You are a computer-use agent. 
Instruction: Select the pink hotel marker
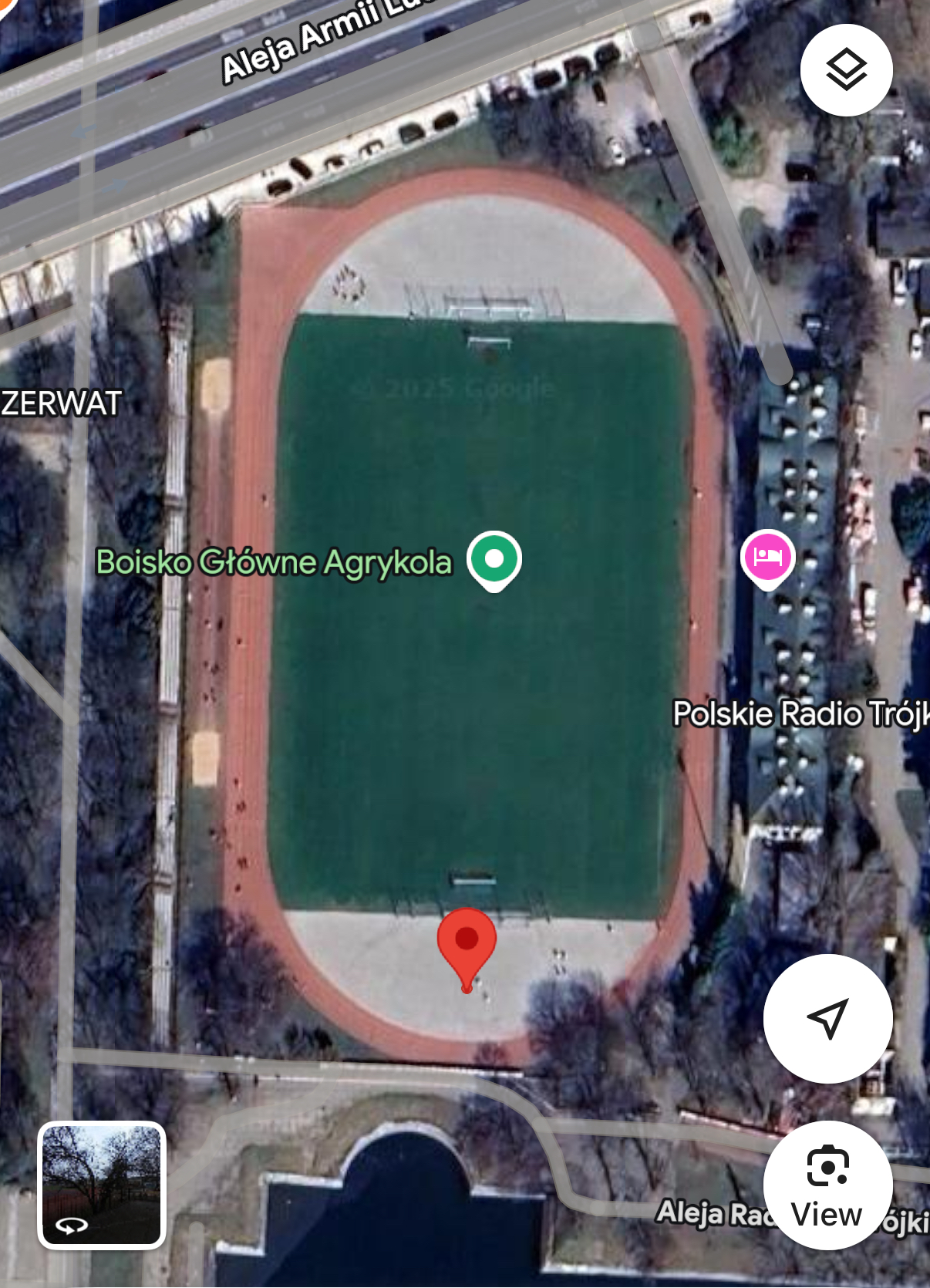(767, 558)
